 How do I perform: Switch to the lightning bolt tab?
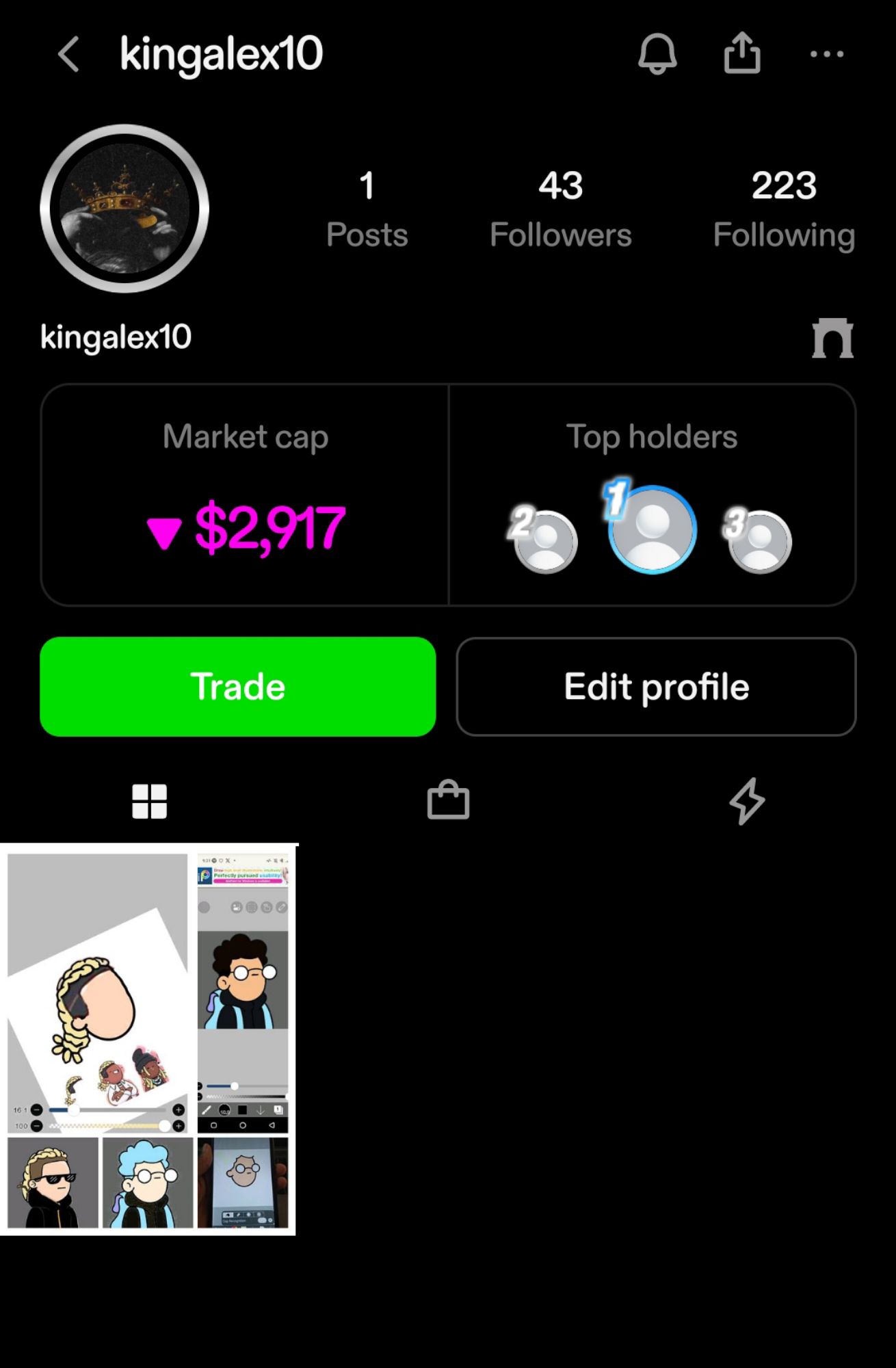click(x=747, y=801)
